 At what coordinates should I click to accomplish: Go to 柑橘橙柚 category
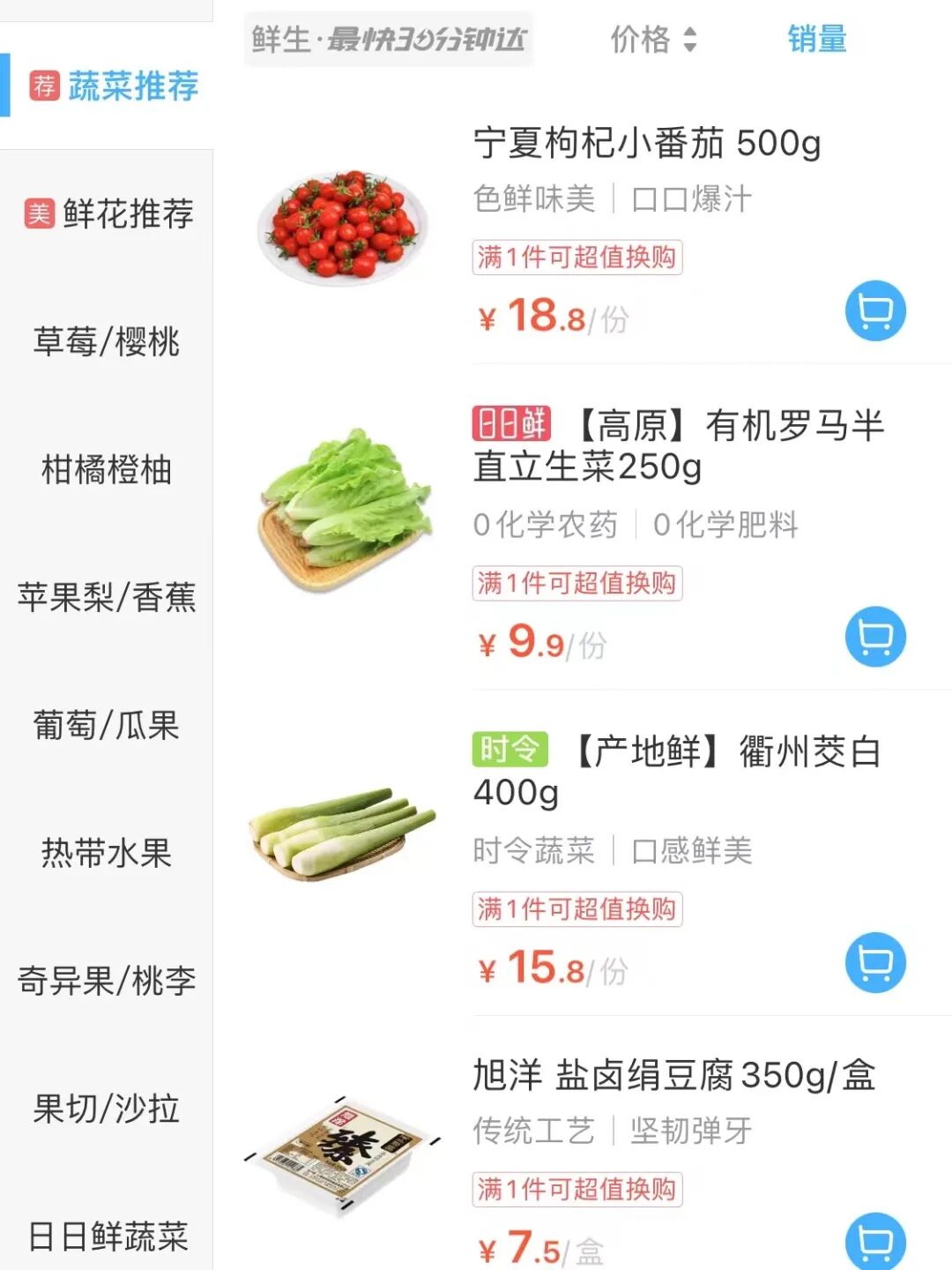pos(107,470)
